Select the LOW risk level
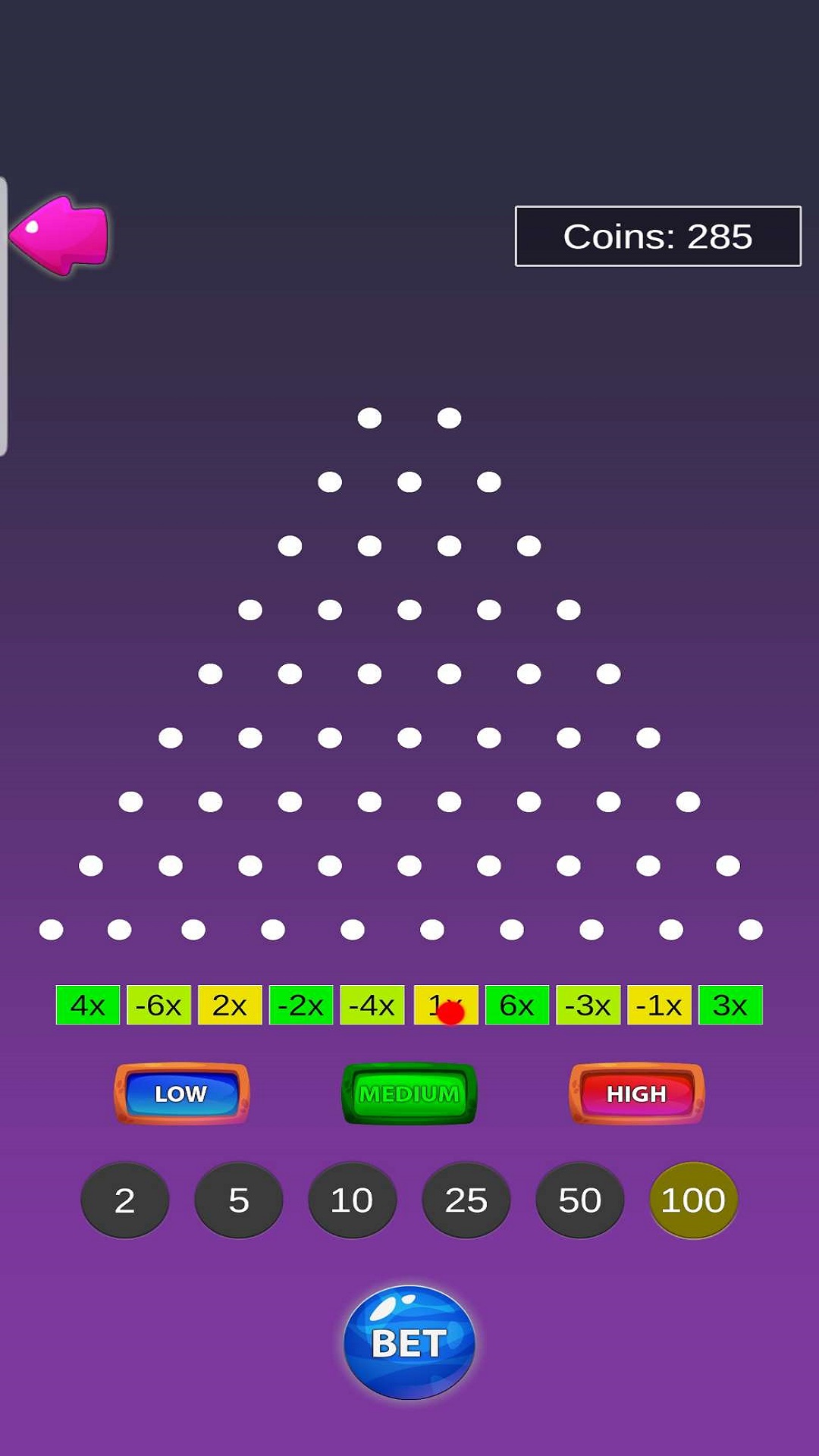The image size is (819, 1456). pyautogui.click(x=180, y=1094)
